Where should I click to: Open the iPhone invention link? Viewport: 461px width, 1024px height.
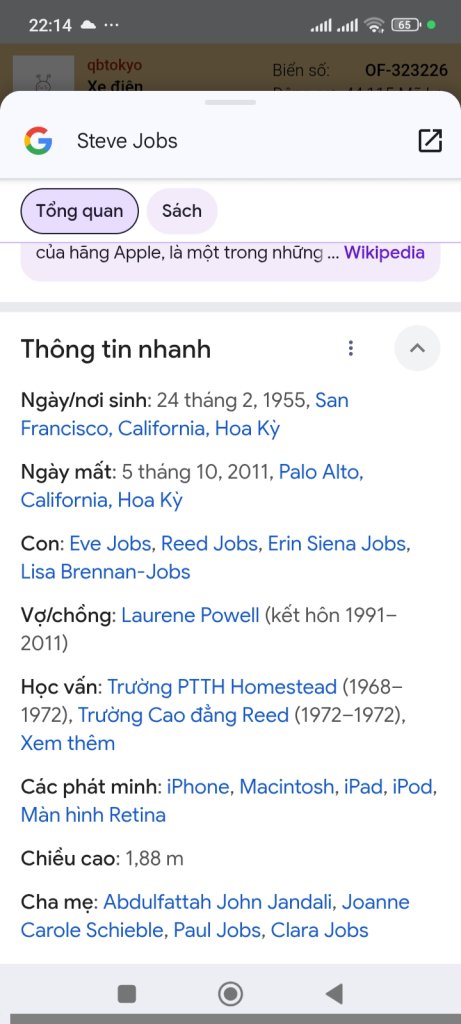[x=198, y=786]
